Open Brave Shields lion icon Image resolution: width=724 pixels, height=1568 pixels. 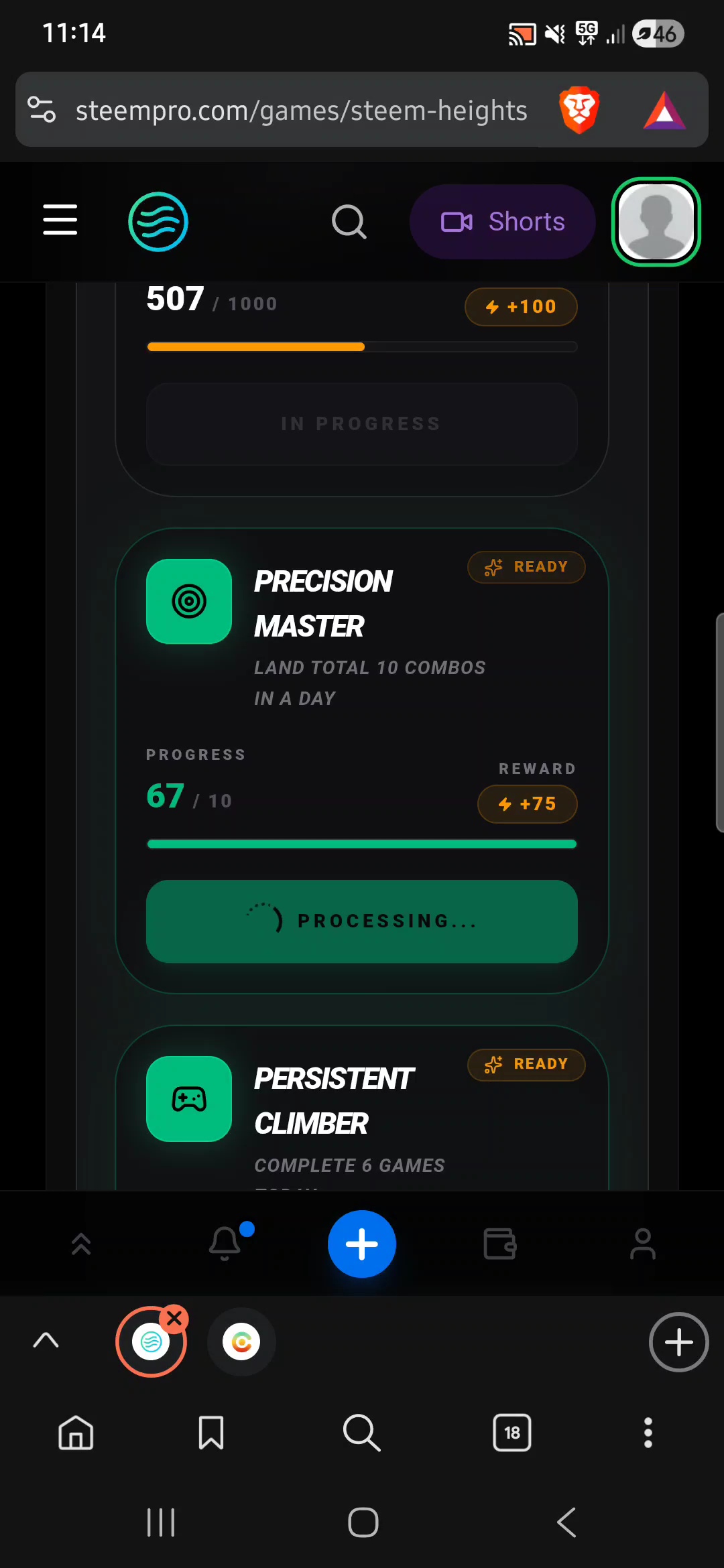click(579, 109)
